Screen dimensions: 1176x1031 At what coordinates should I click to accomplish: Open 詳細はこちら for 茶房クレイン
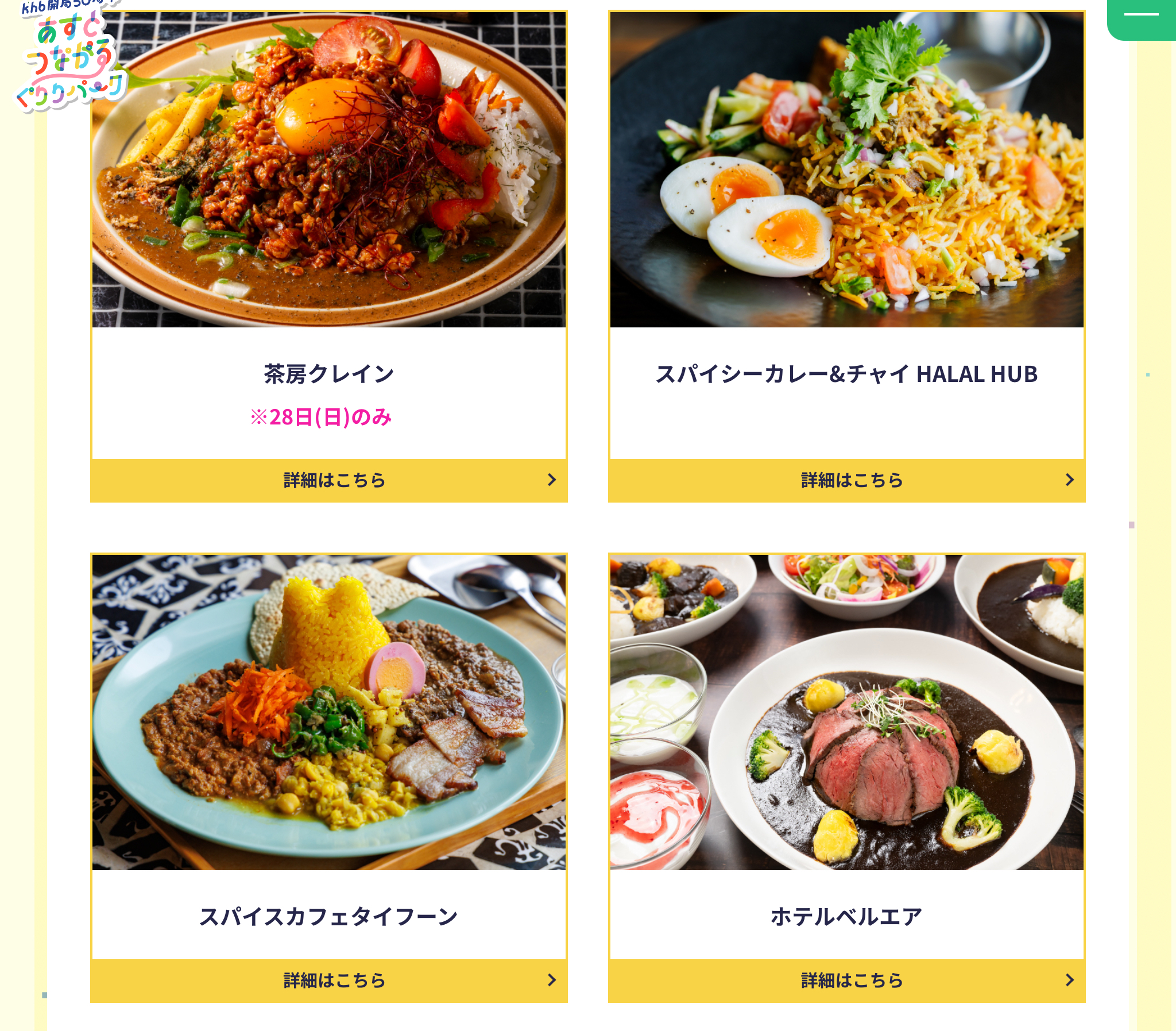(x=329, y=480)
